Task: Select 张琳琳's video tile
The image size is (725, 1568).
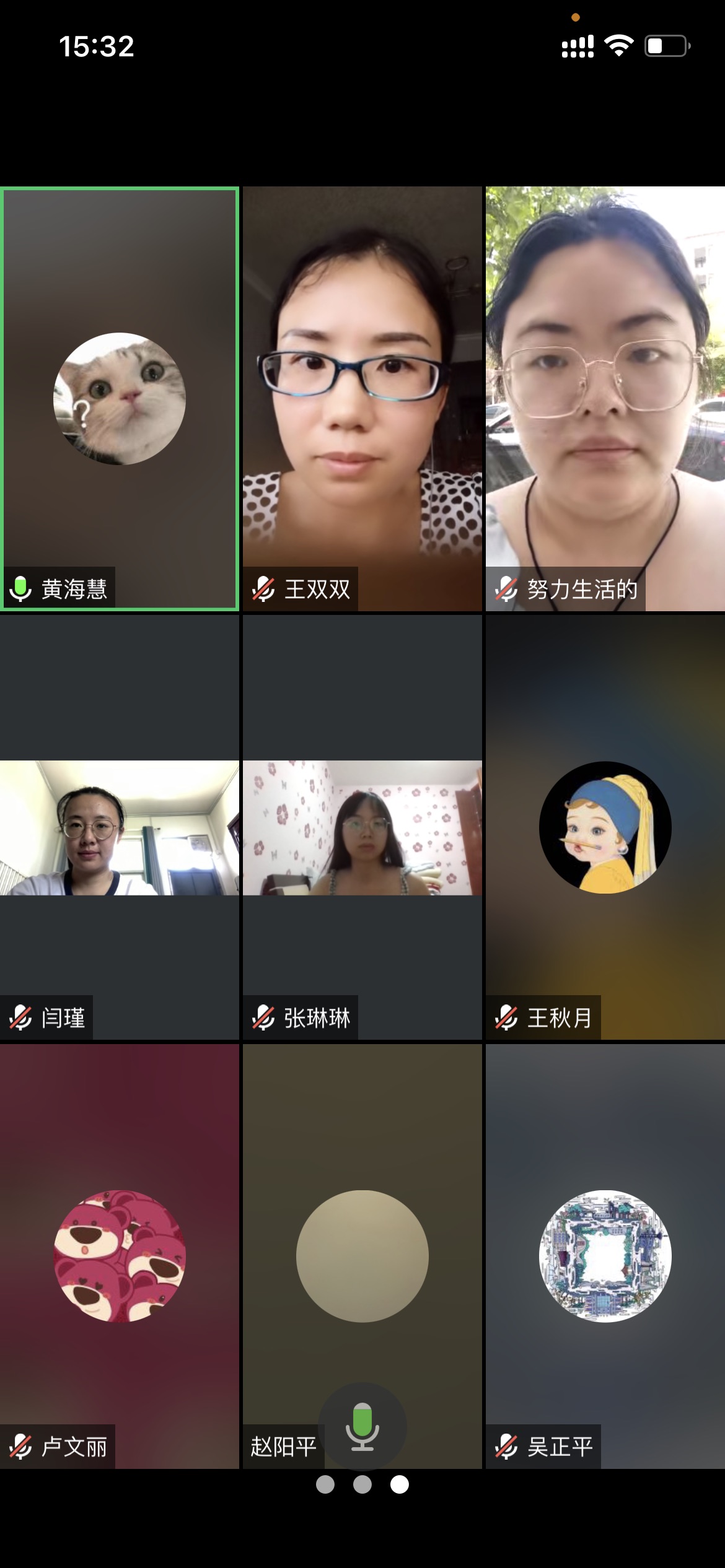Action: 362,827
